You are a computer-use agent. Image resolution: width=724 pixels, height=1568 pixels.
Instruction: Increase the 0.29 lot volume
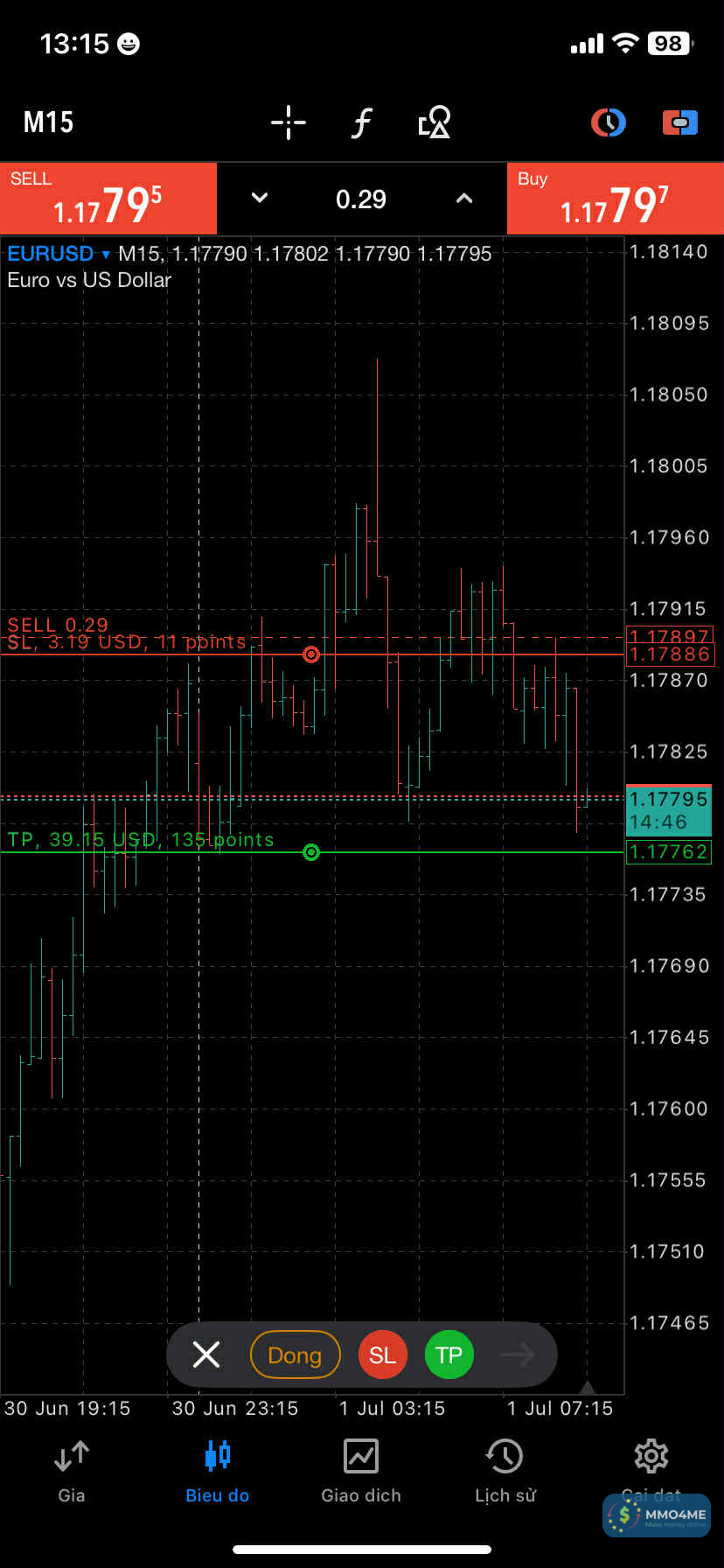point(464,199)
